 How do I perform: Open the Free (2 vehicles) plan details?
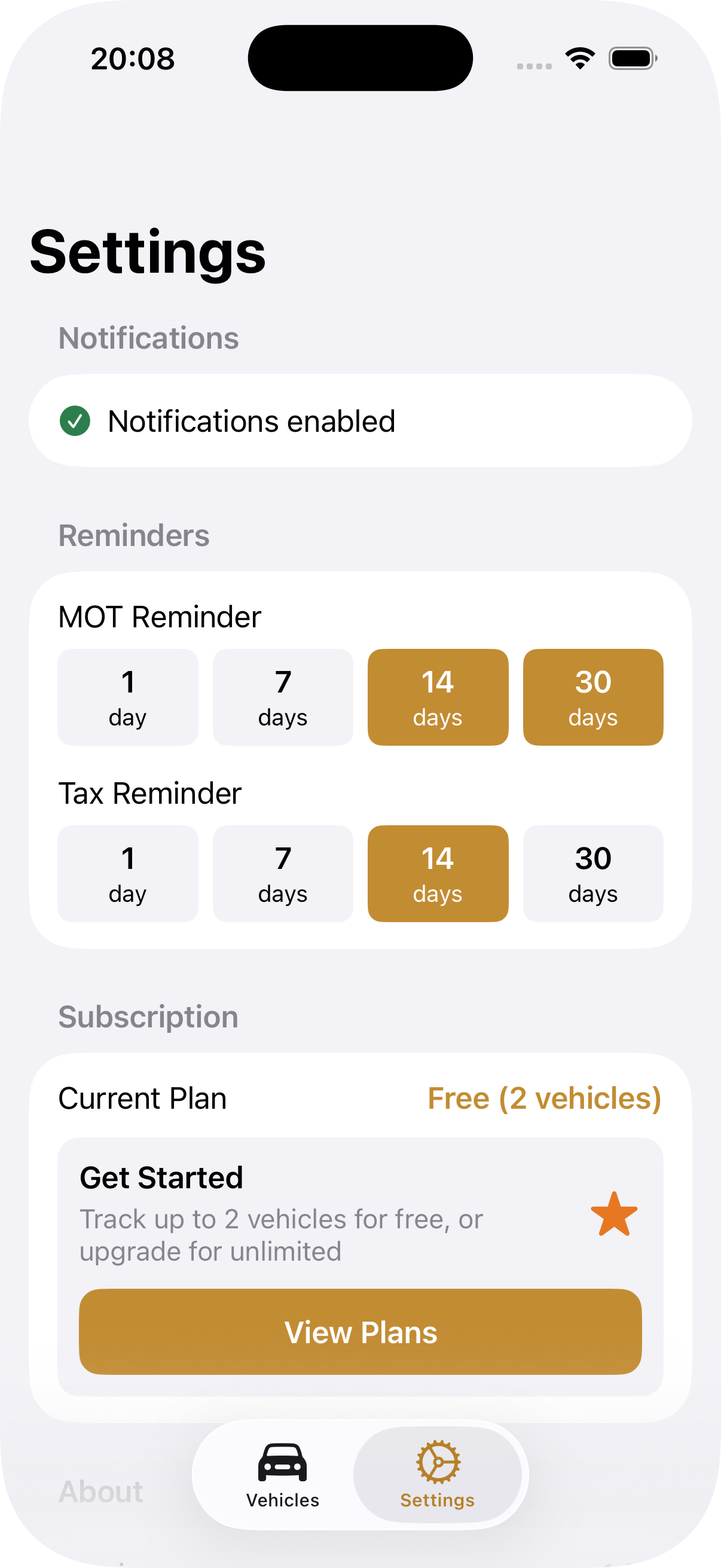pos(543,1099)
